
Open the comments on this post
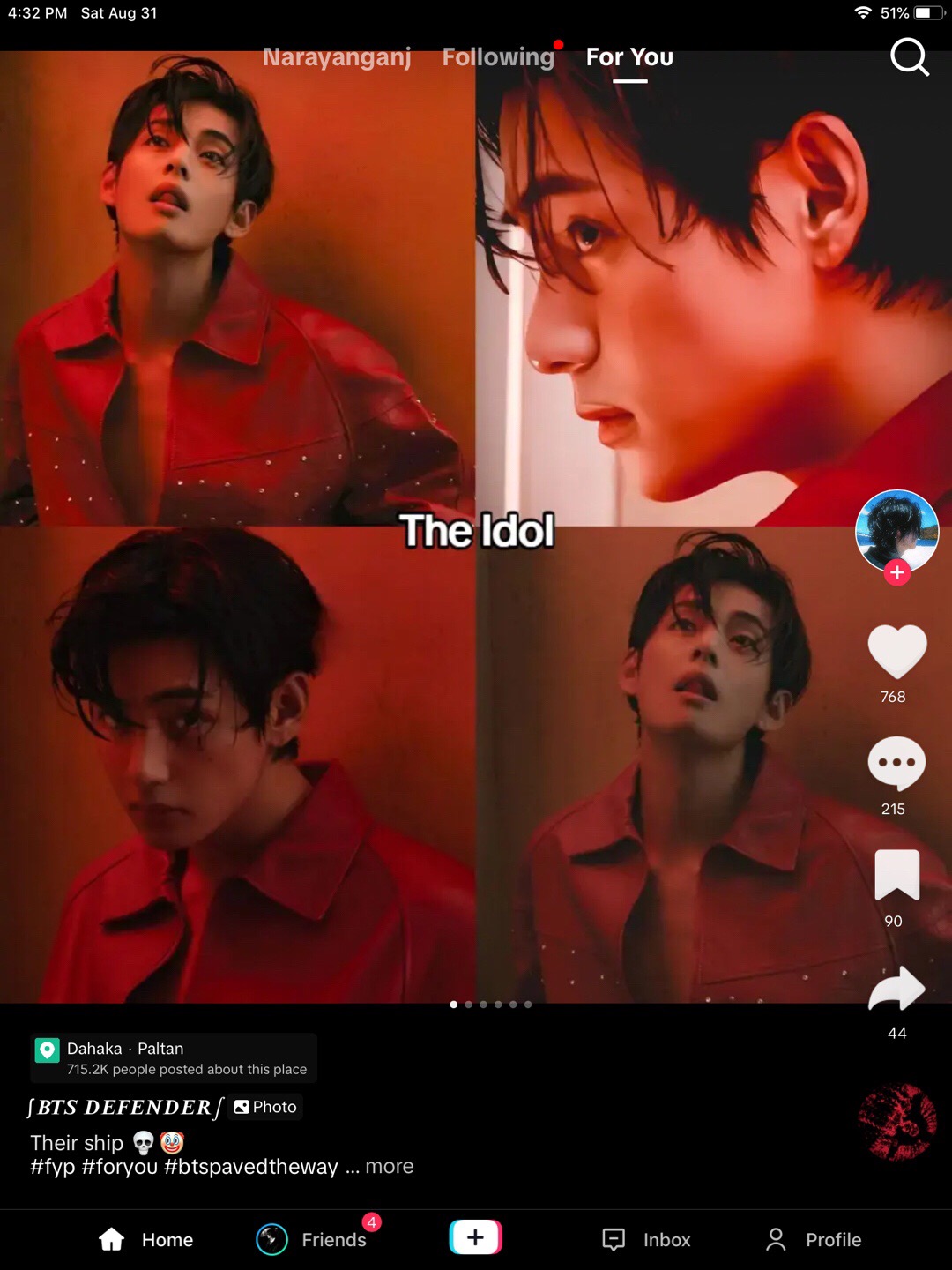(x=896, y=764)
